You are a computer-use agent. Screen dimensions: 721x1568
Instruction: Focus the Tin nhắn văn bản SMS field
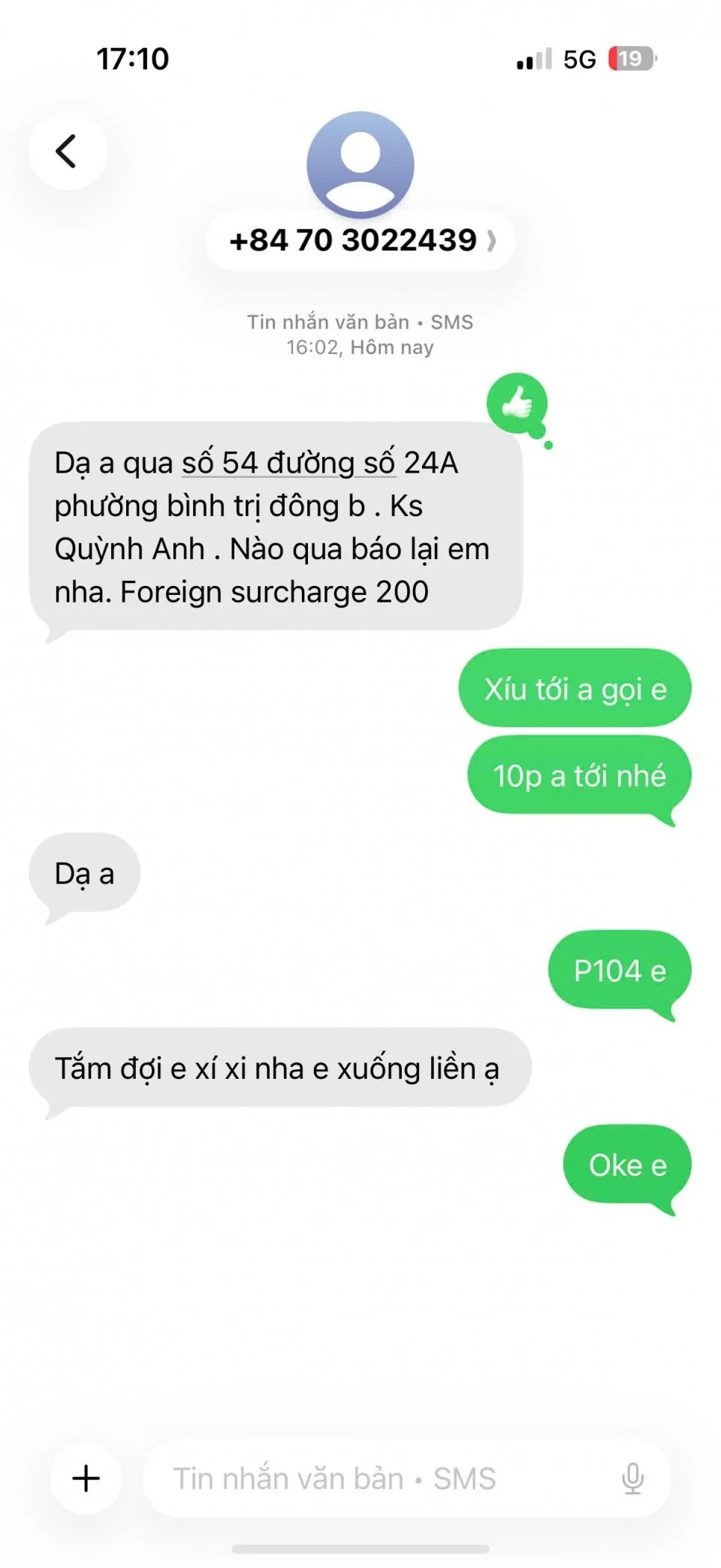click(x=376, y=1479)
